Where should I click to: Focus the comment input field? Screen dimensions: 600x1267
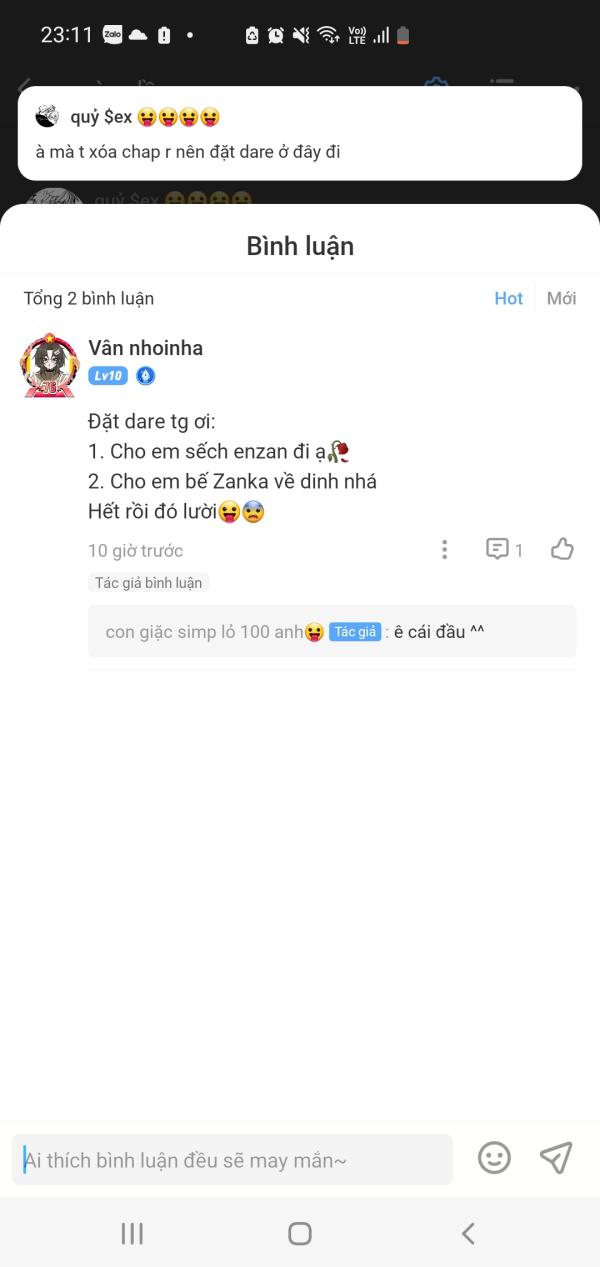pyautogui.click(x=232, y=1160)
